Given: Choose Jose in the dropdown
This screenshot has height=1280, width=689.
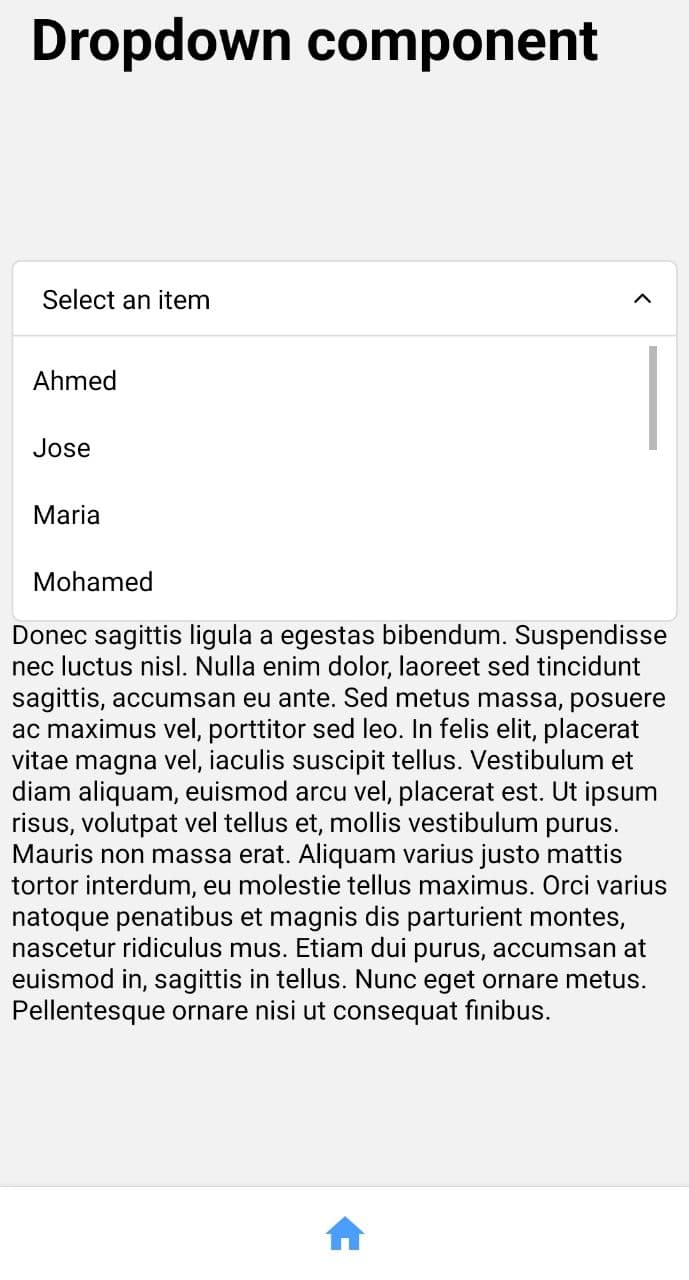Looking at the screenshot, I should [x=62, y=448].
